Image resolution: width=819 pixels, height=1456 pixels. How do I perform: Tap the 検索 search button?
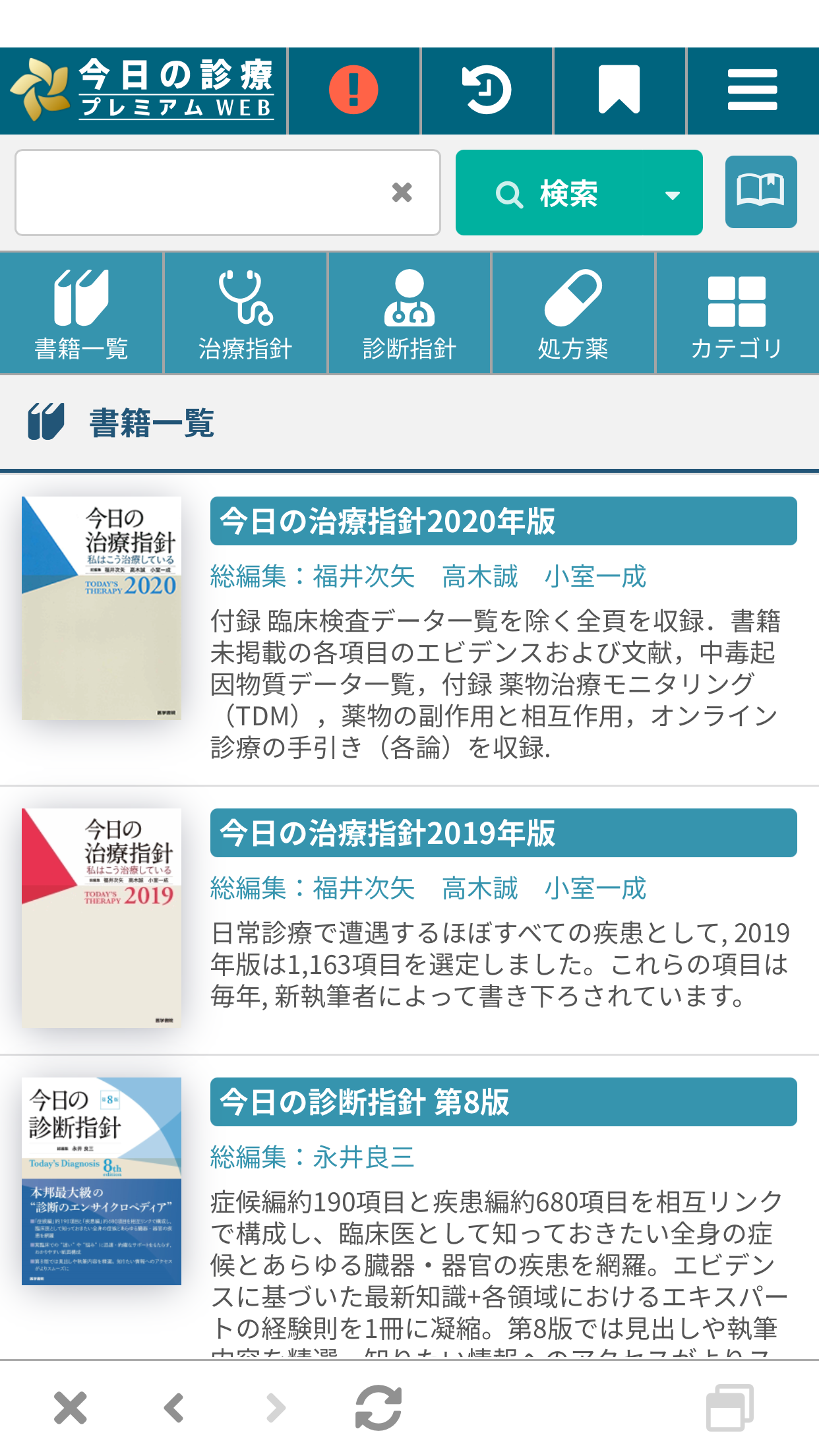(547, 193)
